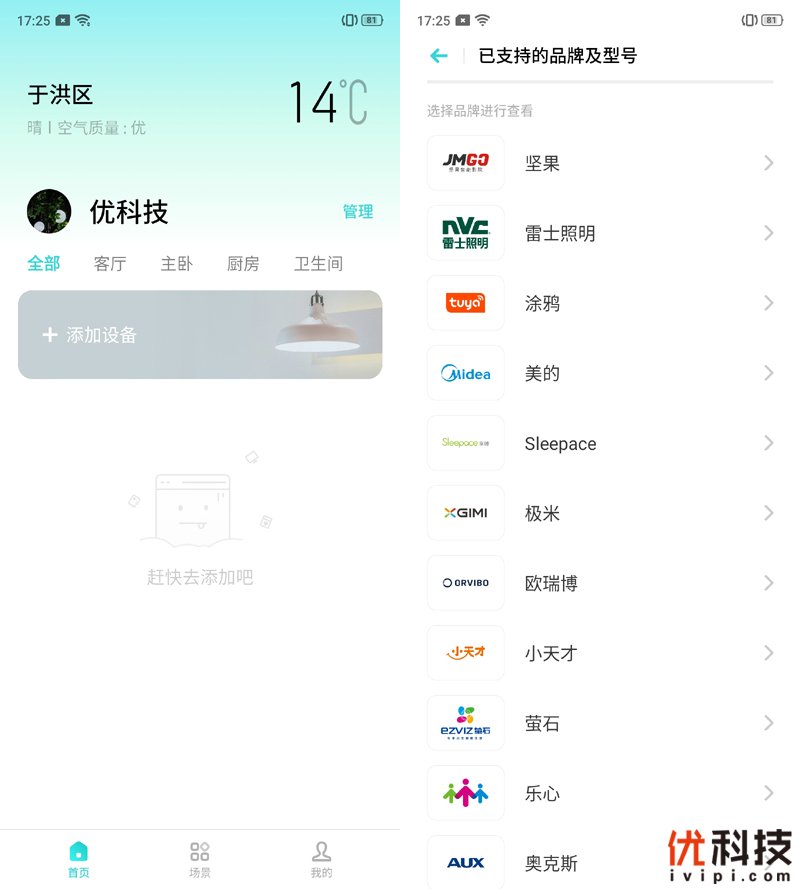The height and width of the screenshot is (889, 800).
Task: Select the Midea 美的 brand logo
Action: point(465,373)
